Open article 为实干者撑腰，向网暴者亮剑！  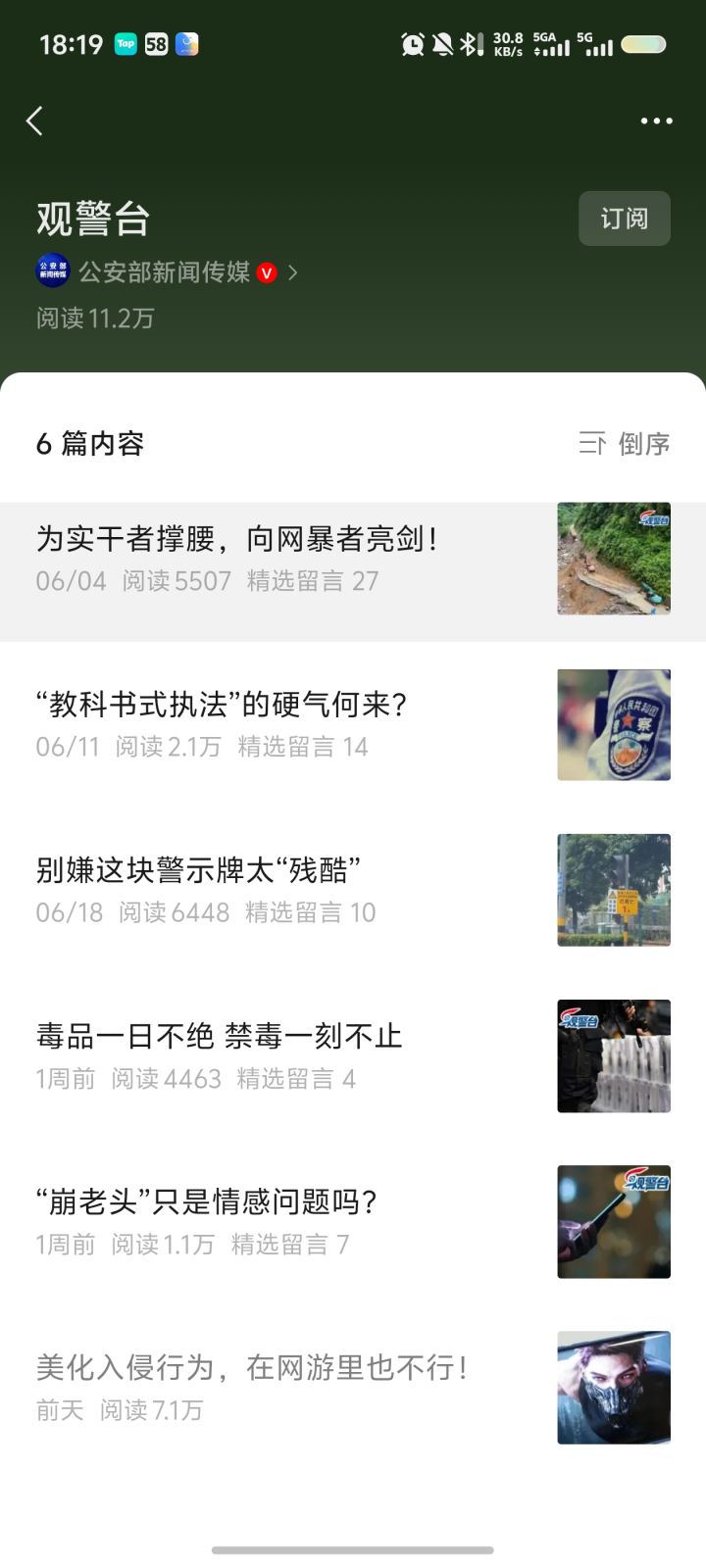point(353,559)
